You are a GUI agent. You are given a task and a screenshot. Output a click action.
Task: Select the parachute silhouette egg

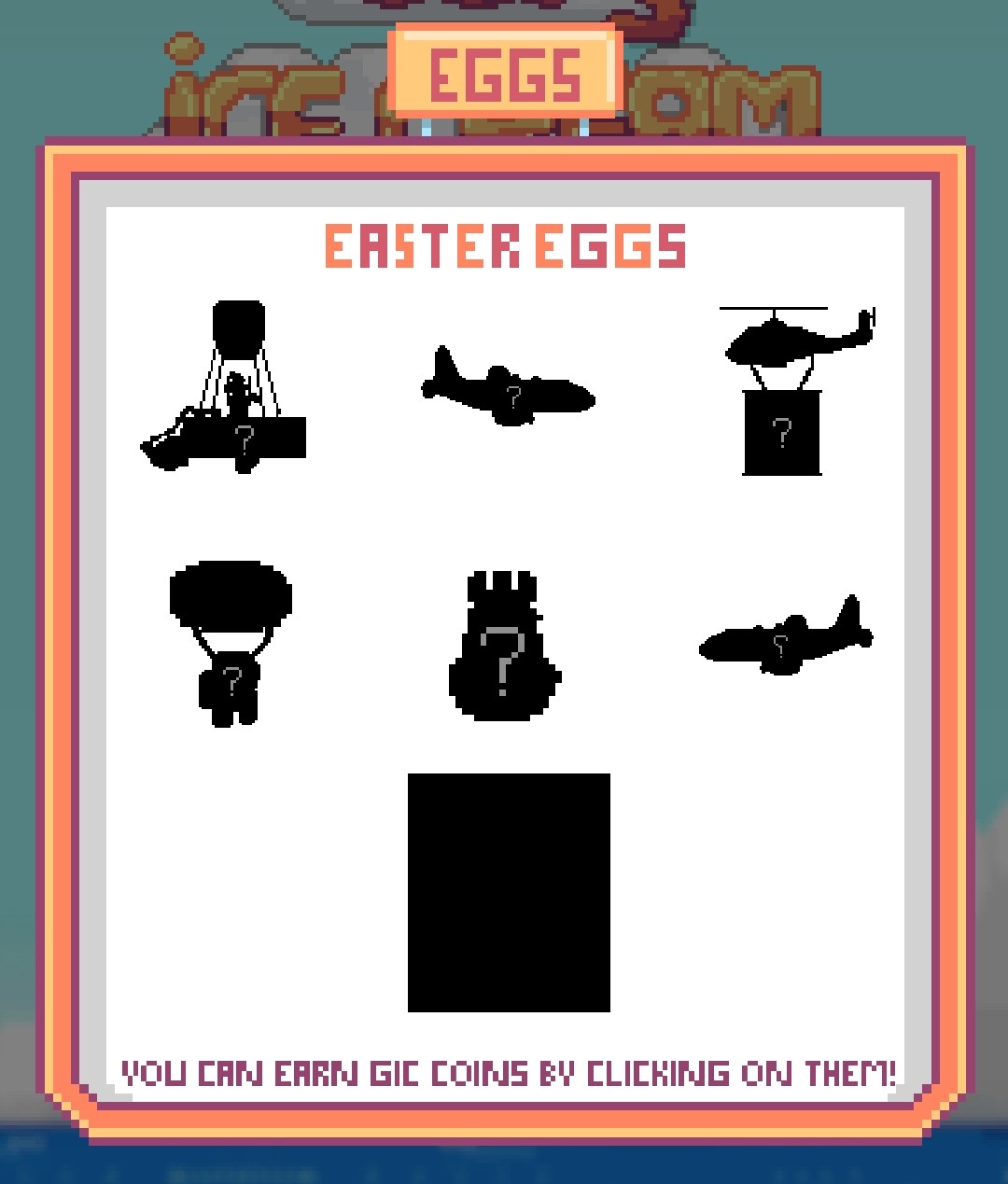(231, 644)
